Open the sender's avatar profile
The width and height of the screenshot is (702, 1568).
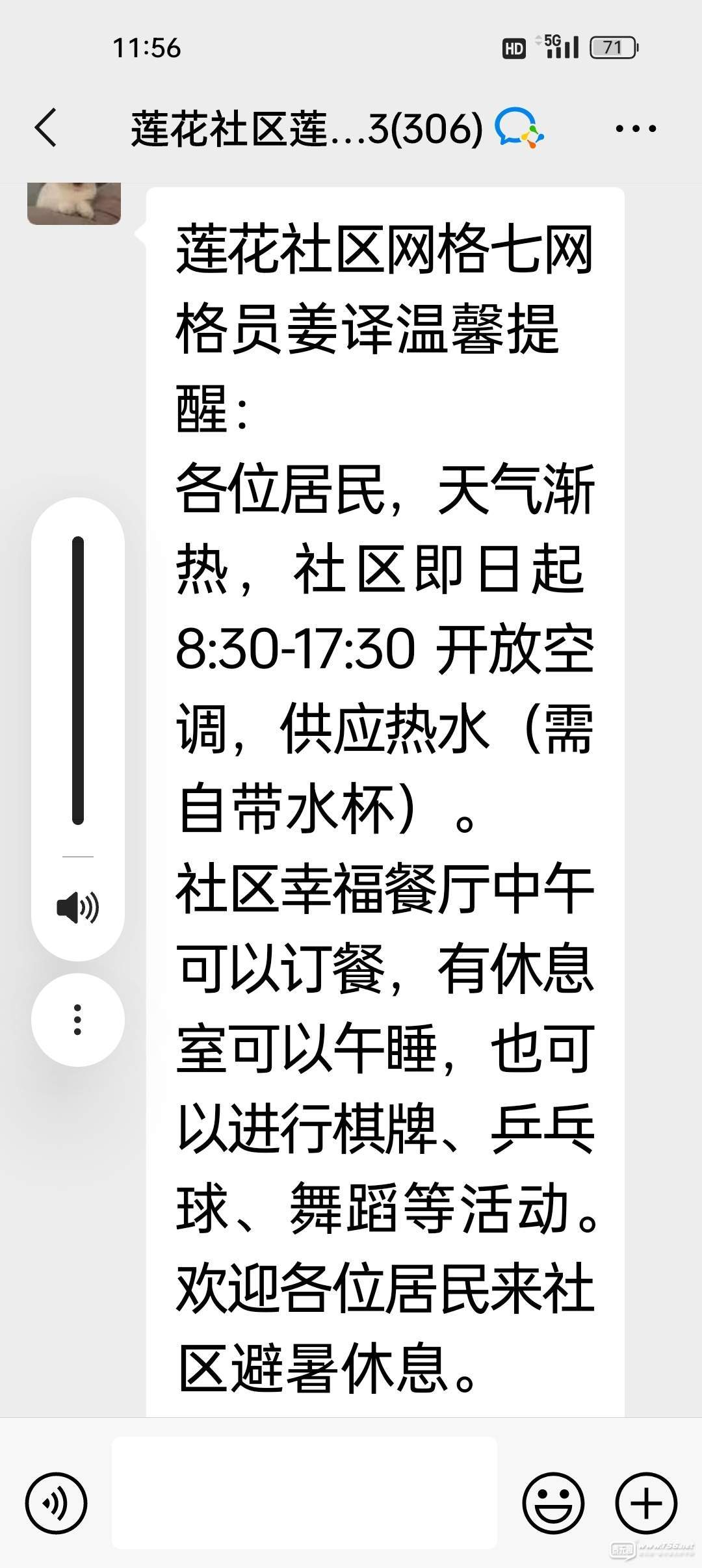73,204
